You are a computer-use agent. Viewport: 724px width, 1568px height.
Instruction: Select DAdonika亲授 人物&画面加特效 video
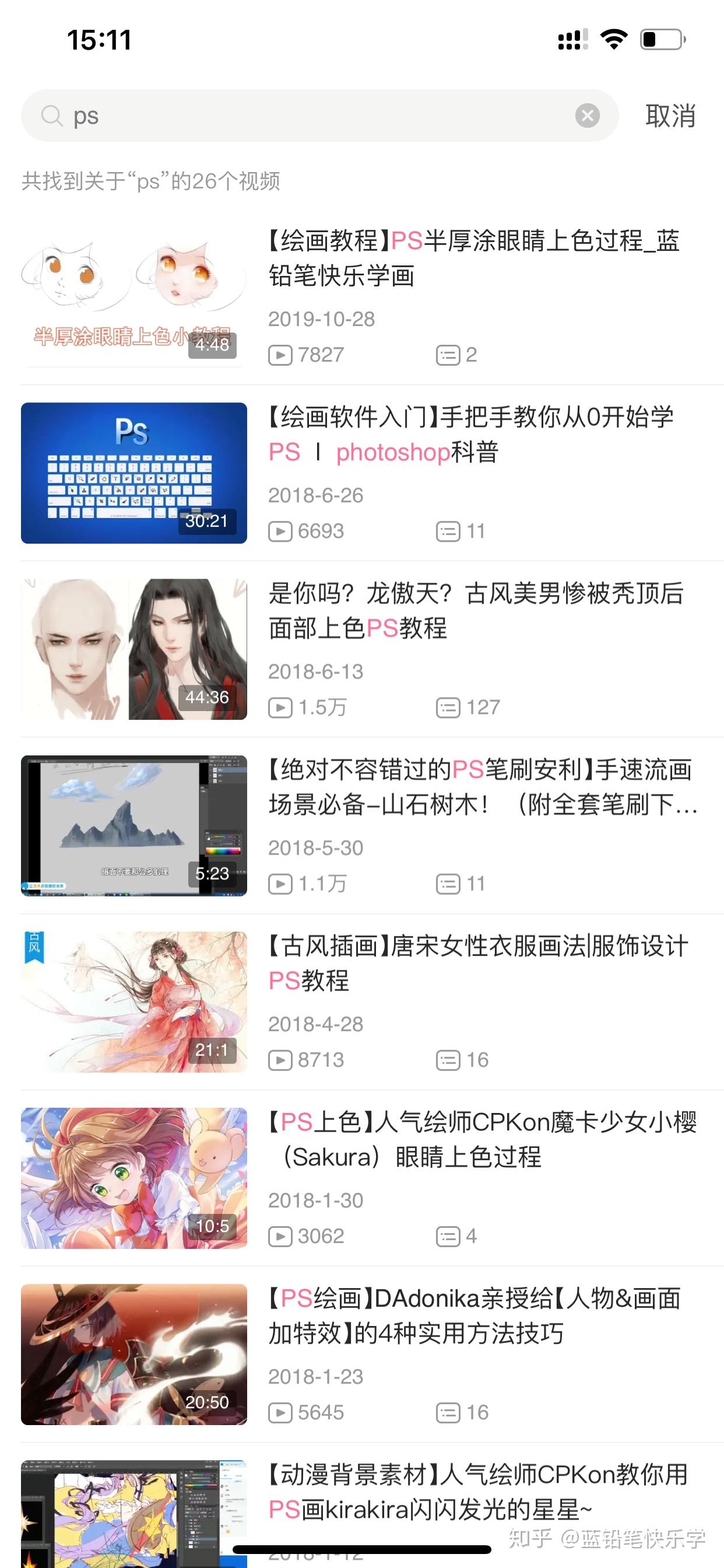pos(475,1316)
